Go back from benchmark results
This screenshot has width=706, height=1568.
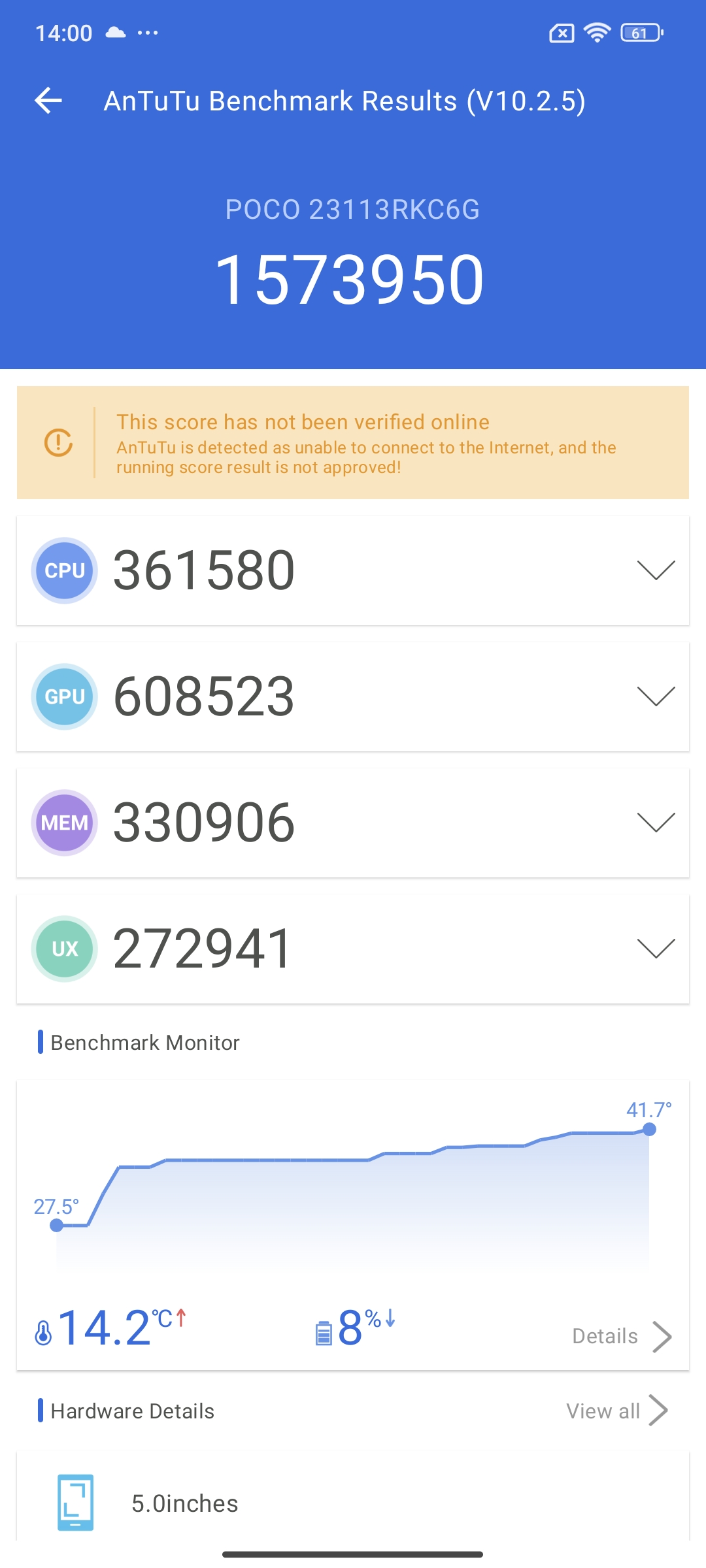click(x=48, y=101)
